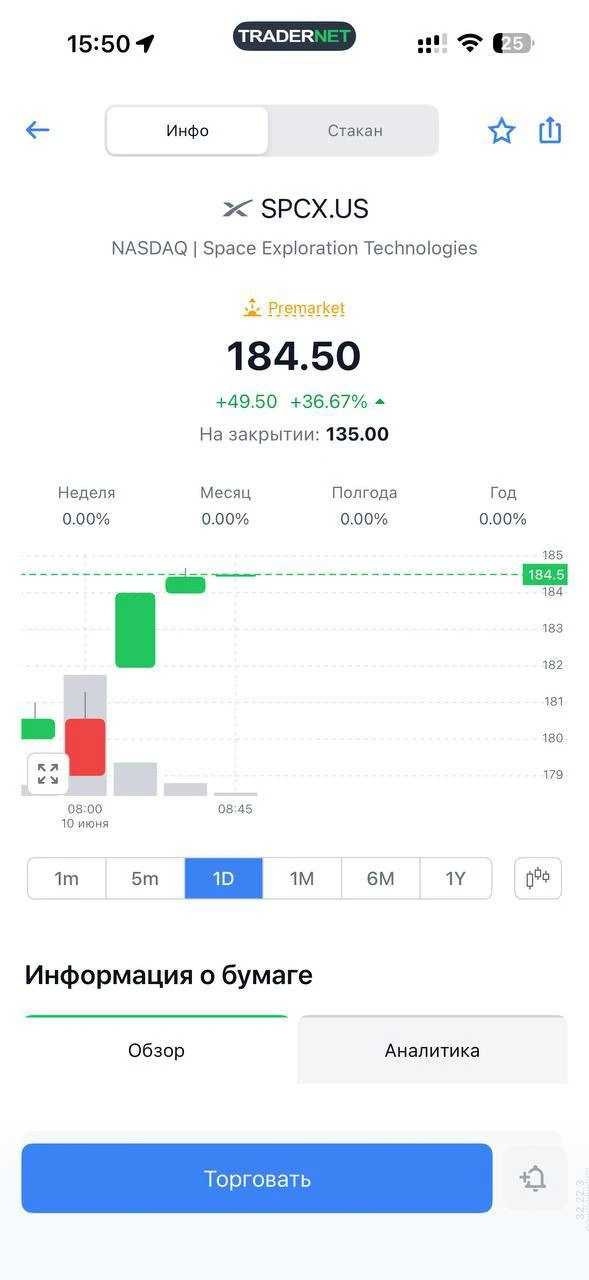Set the chart interval to 1m
589x1280 pixels.
pos(66,879)
